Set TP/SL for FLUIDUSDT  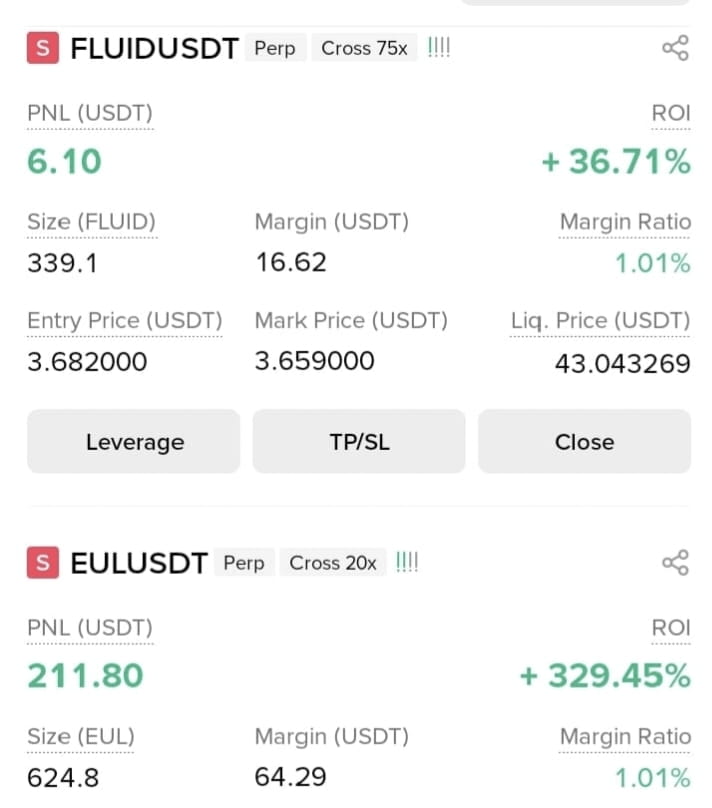point(359,442)
